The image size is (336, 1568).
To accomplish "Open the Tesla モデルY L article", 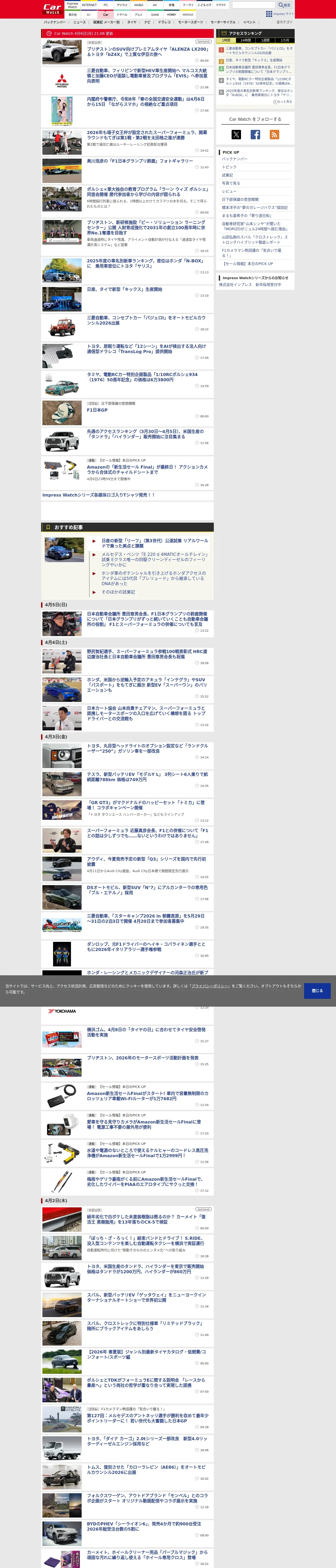I will coord(147,777).
